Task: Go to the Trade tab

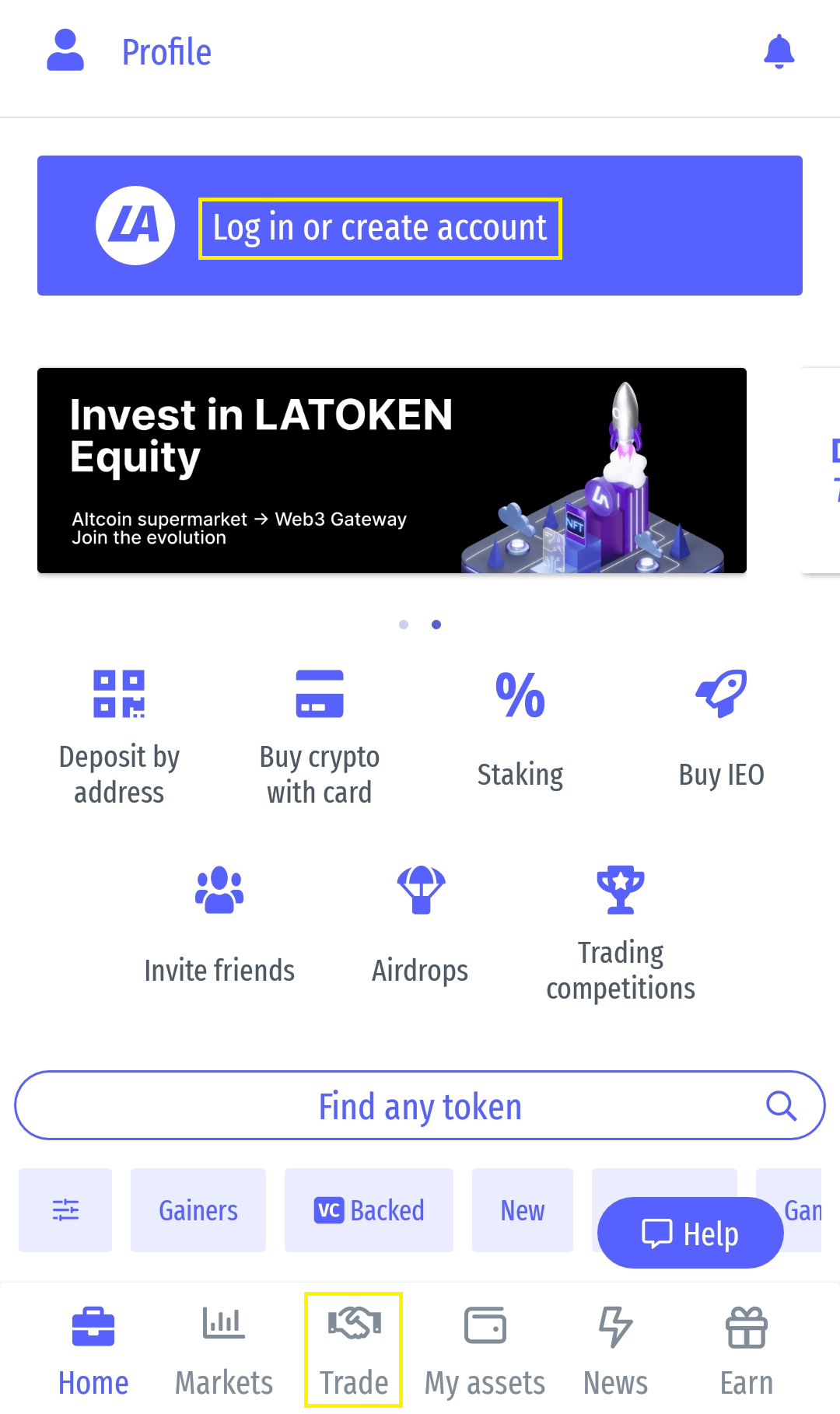Action: pos(354,1350)
